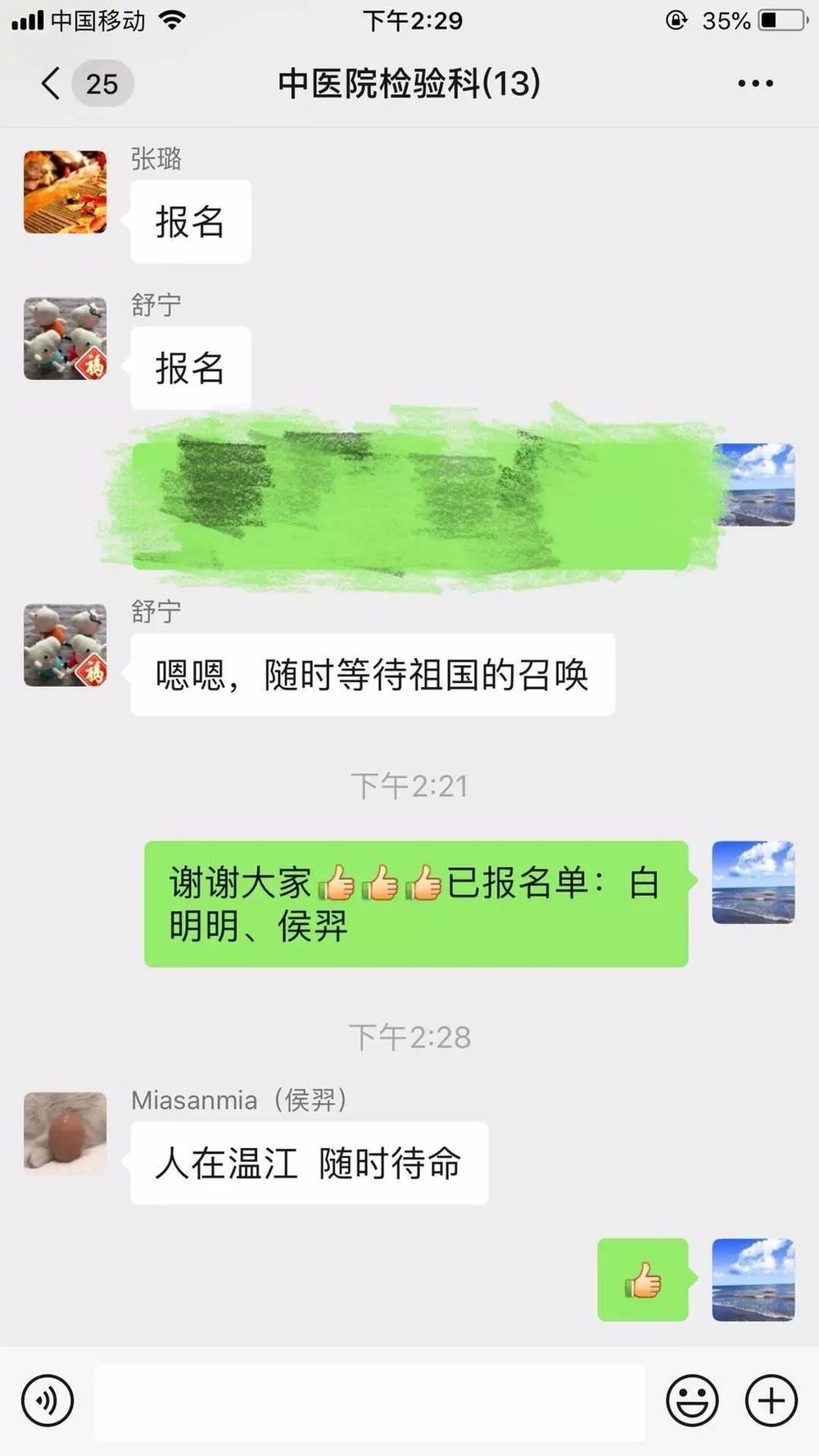Open the plus attachments menu
This screenshot has width=819, height=1456.
tap(771, 1400)
